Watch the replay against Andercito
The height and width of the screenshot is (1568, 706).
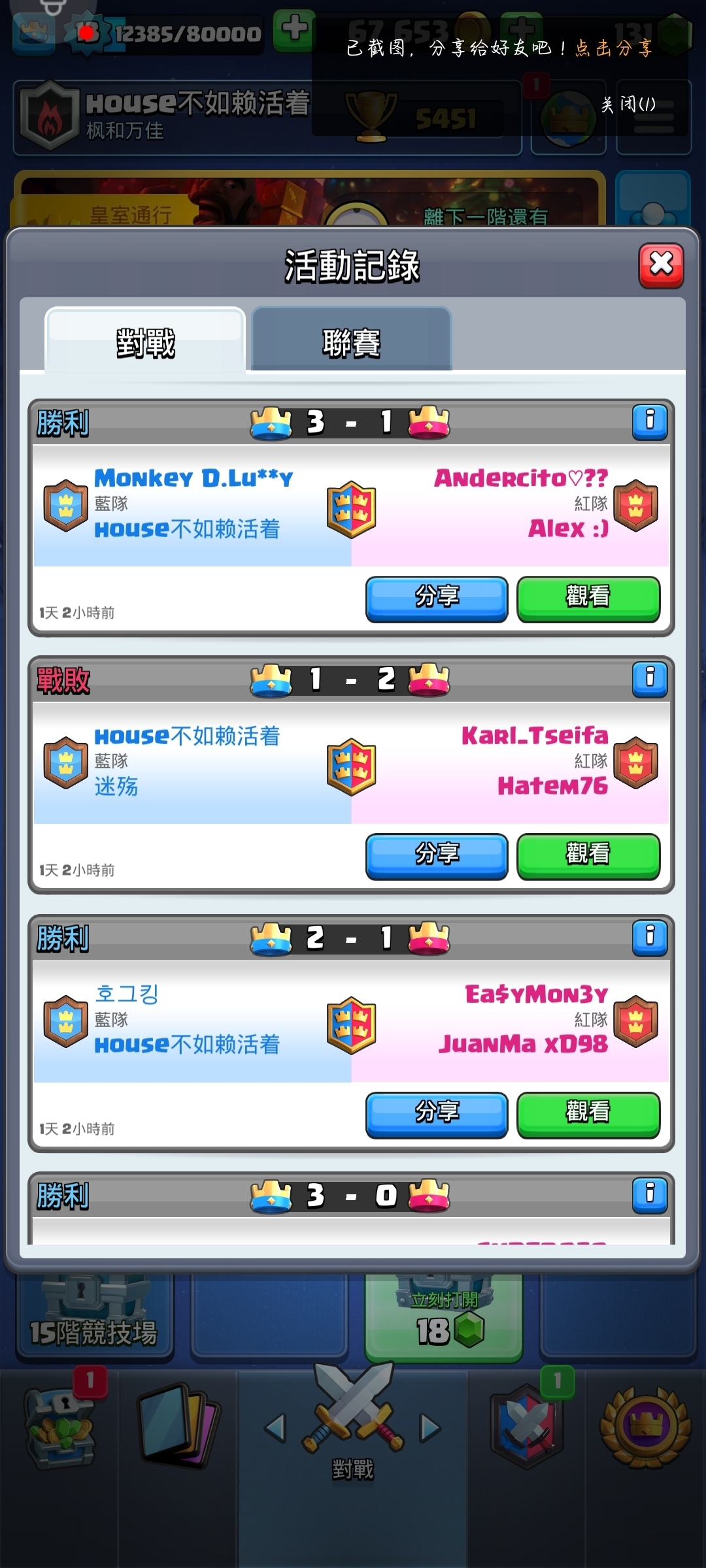(x=588, y=598)
